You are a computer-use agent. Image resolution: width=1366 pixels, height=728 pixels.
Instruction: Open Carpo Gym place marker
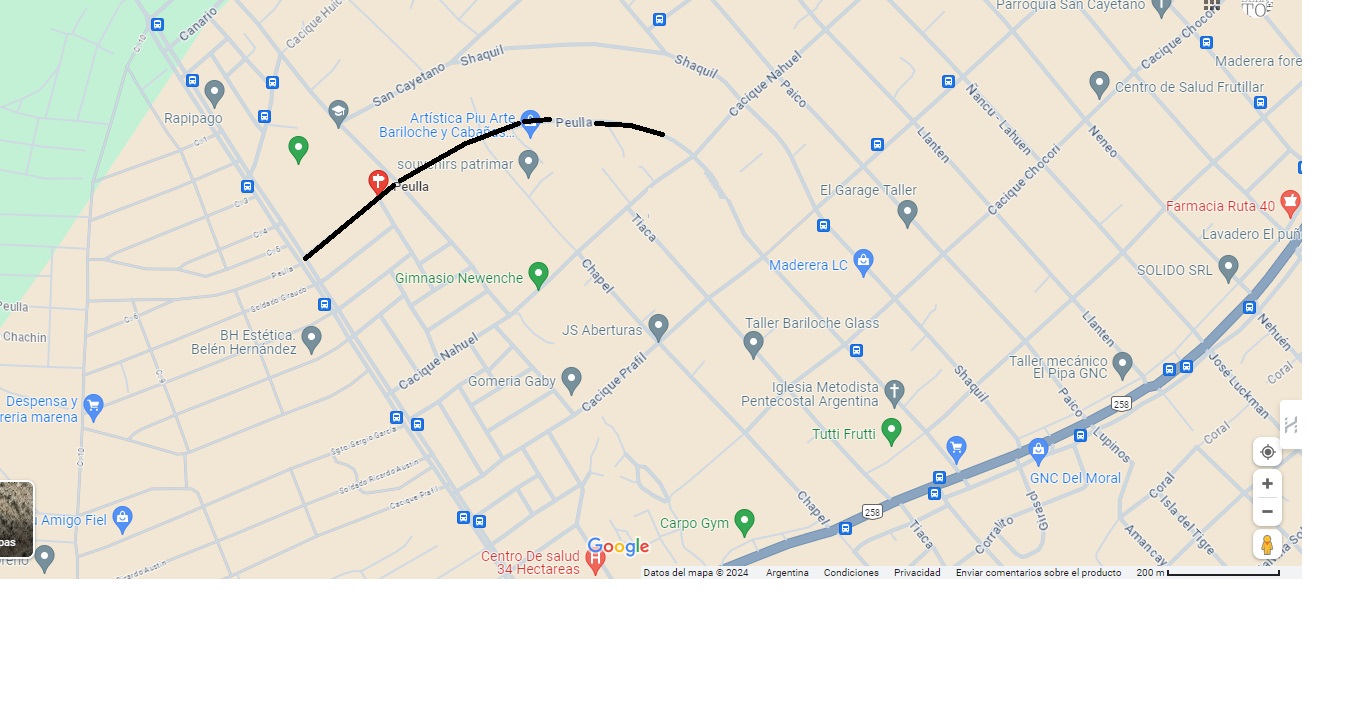743,521
